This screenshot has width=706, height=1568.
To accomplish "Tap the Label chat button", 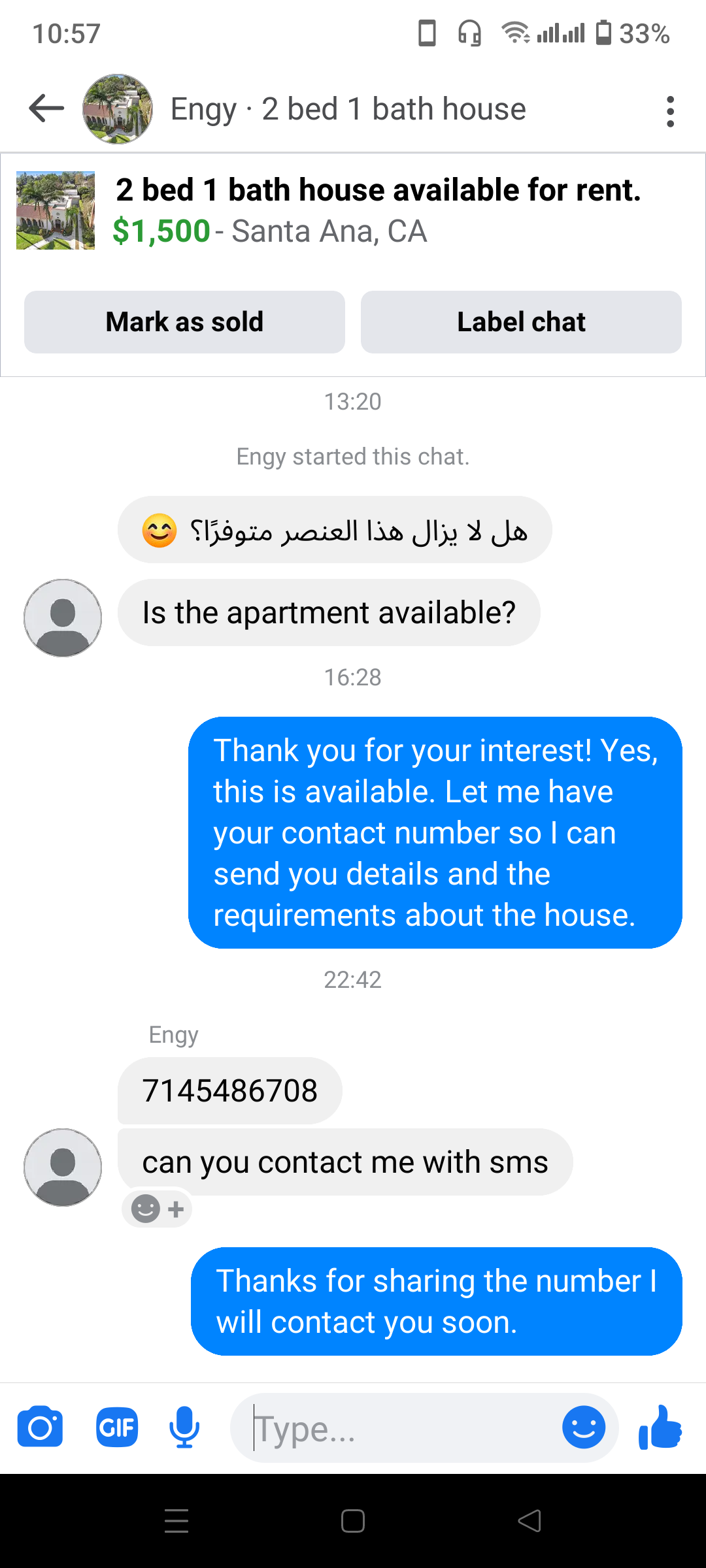I will [521, 322].
